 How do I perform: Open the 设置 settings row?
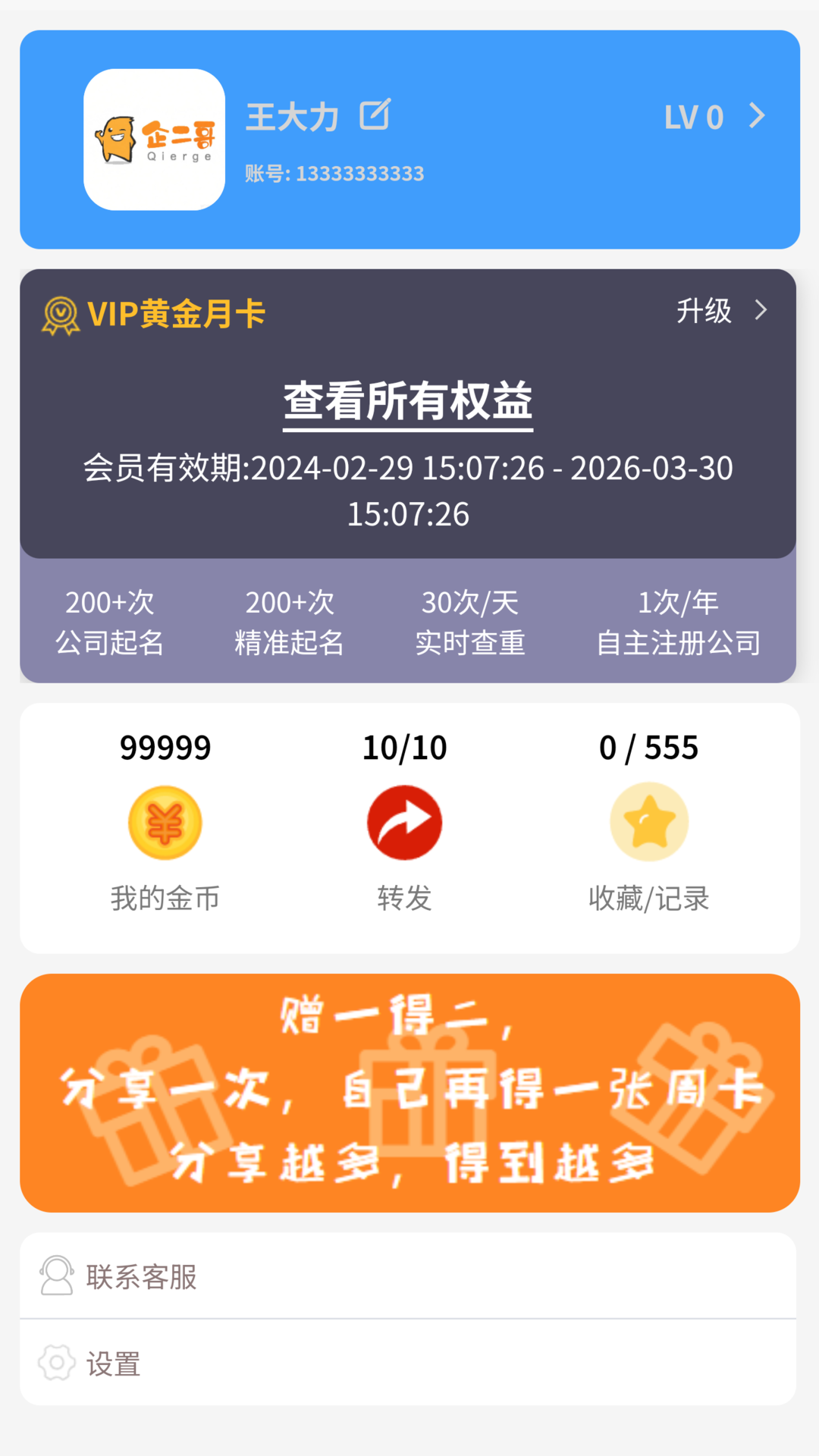(x=408, y=1363)
